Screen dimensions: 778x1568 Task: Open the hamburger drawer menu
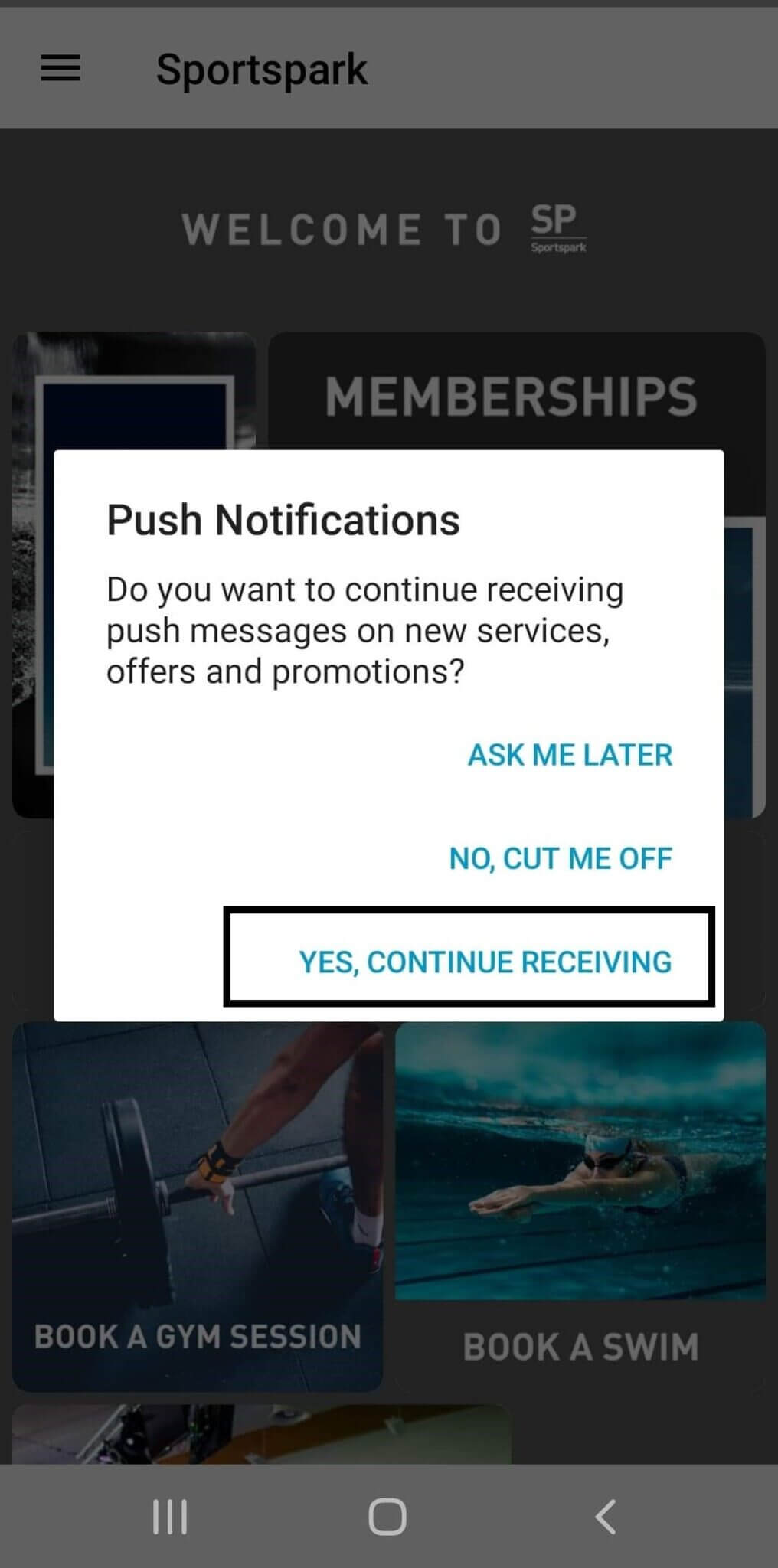click(x=60, y=68)
